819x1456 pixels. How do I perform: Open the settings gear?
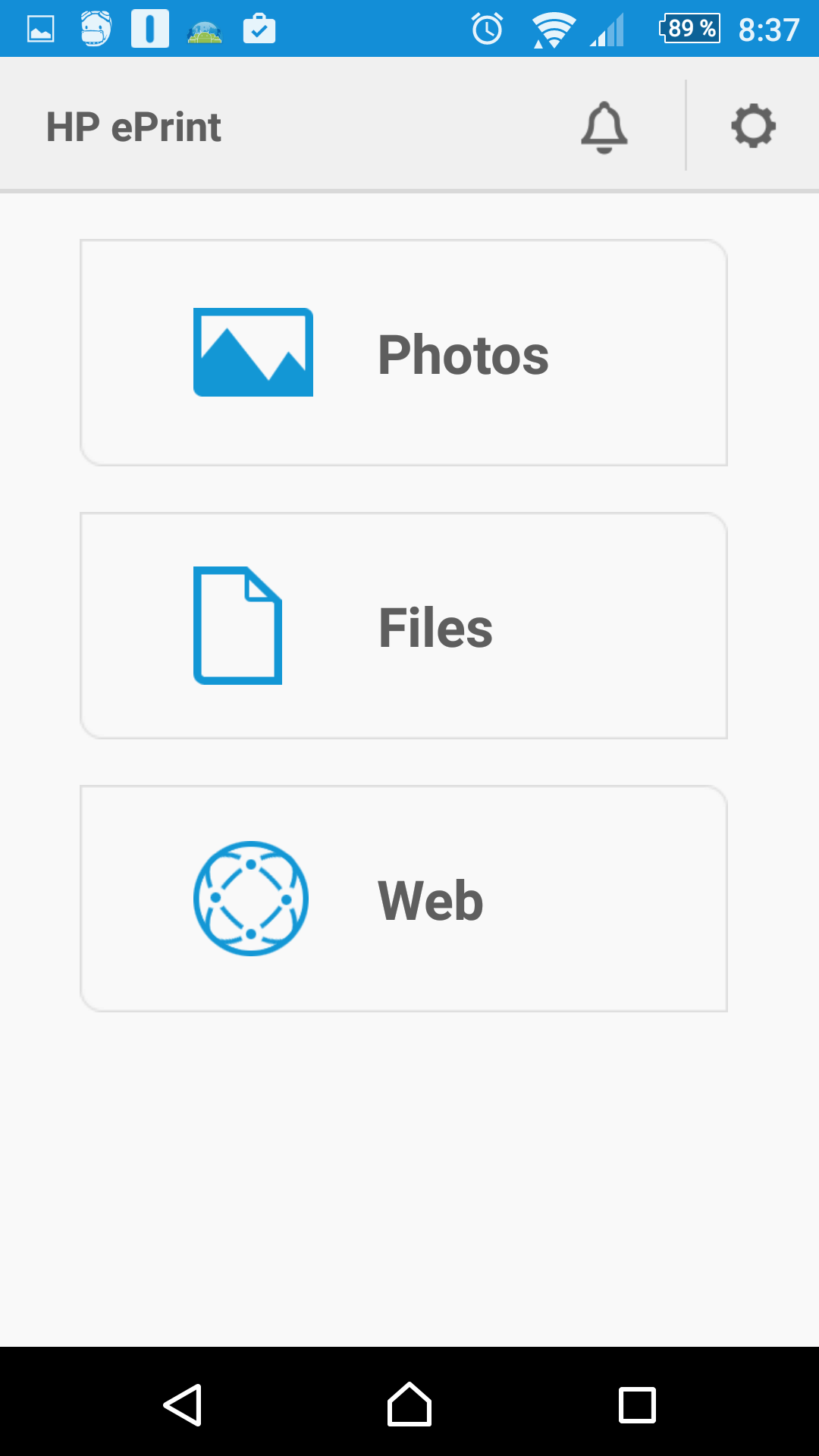point(753,126)
